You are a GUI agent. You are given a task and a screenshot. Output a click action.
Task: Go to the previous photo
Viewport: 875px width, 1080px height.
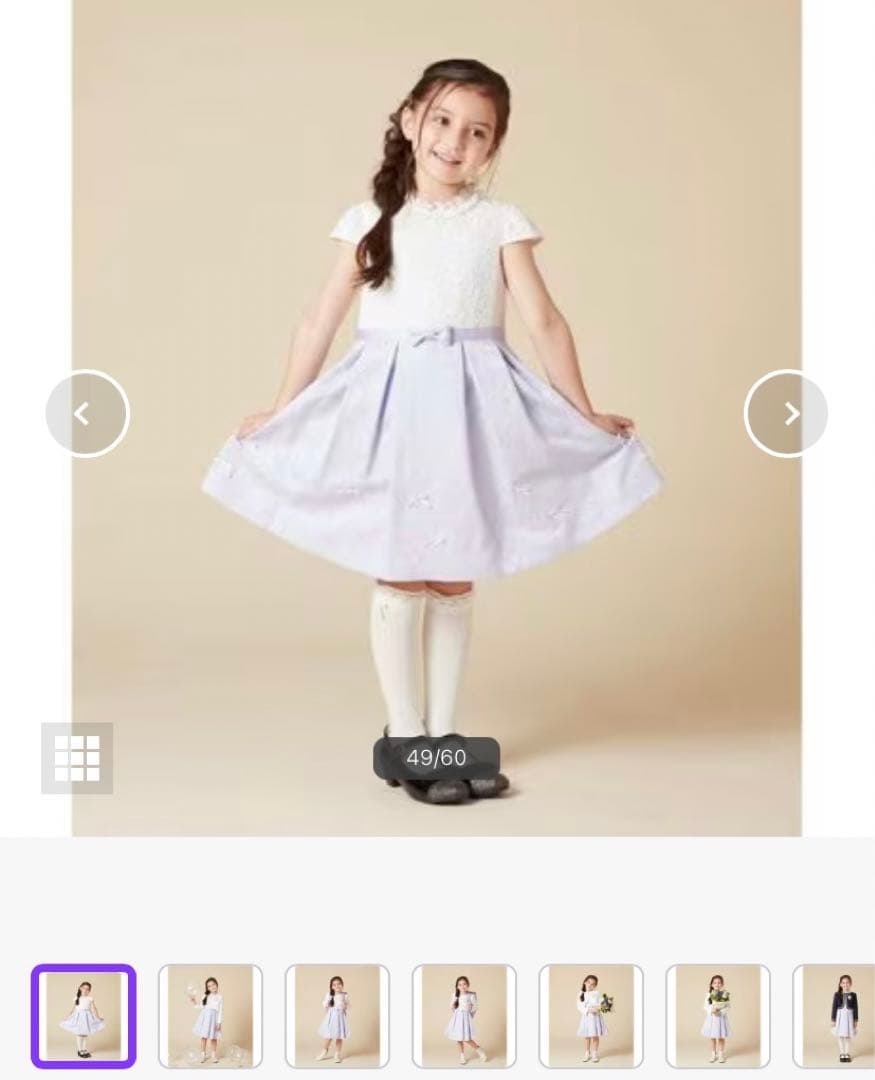87,413
